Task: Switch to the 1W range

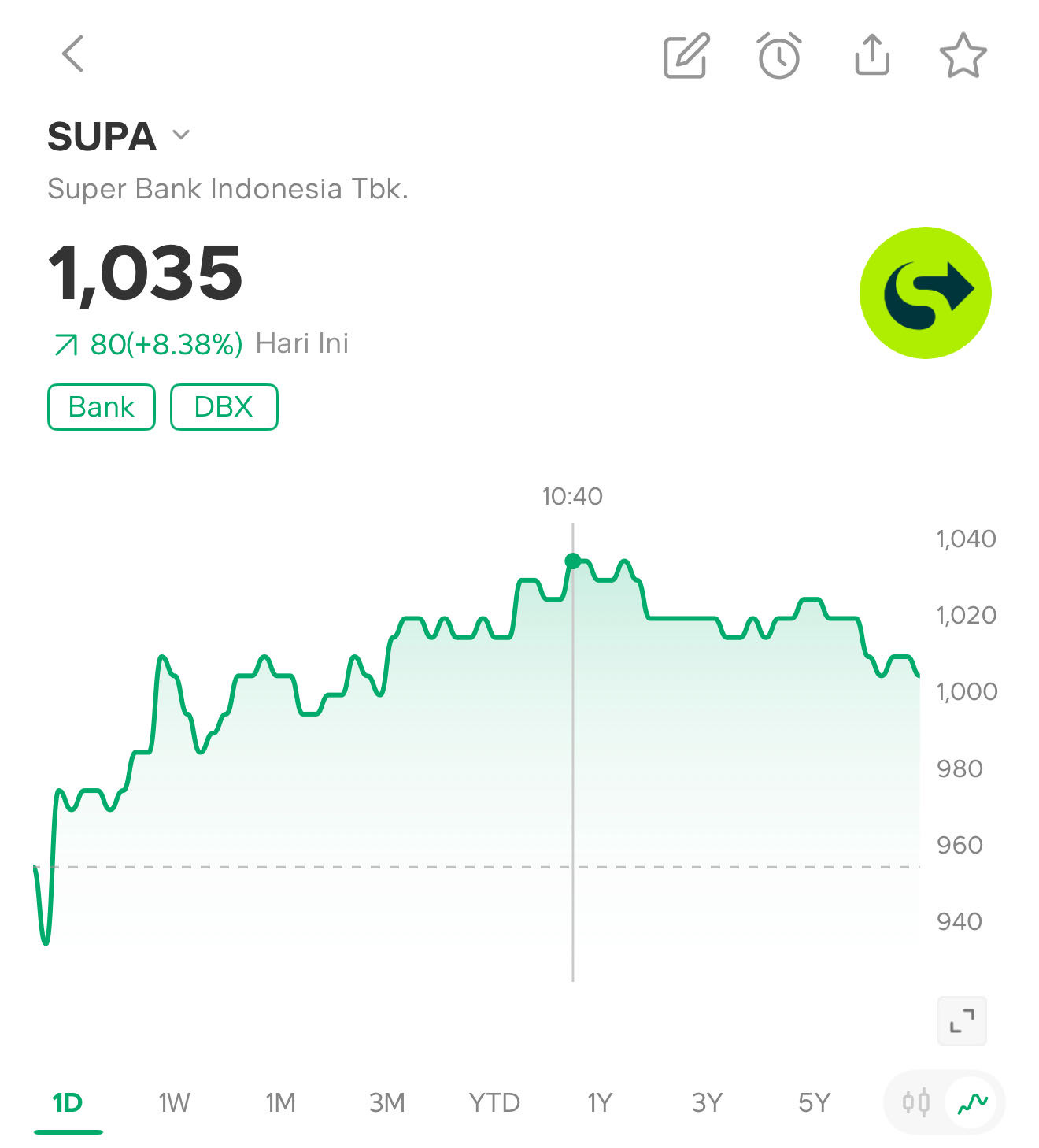Action: click(174, 1102)
